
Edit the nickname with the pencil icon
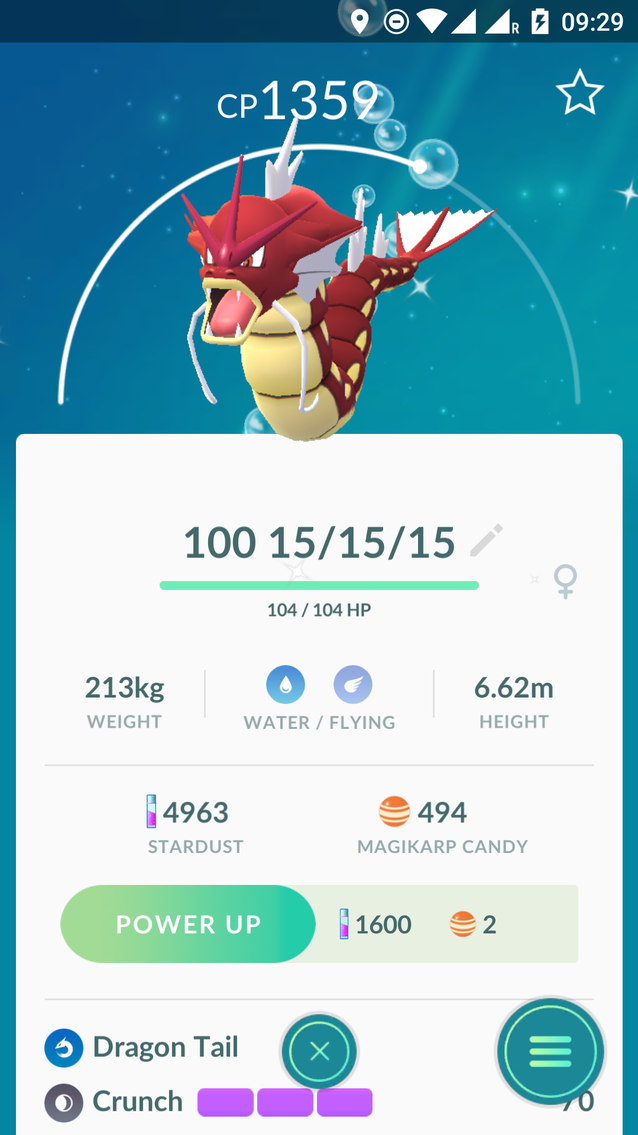pyautogui.click(x=486, y=541)
